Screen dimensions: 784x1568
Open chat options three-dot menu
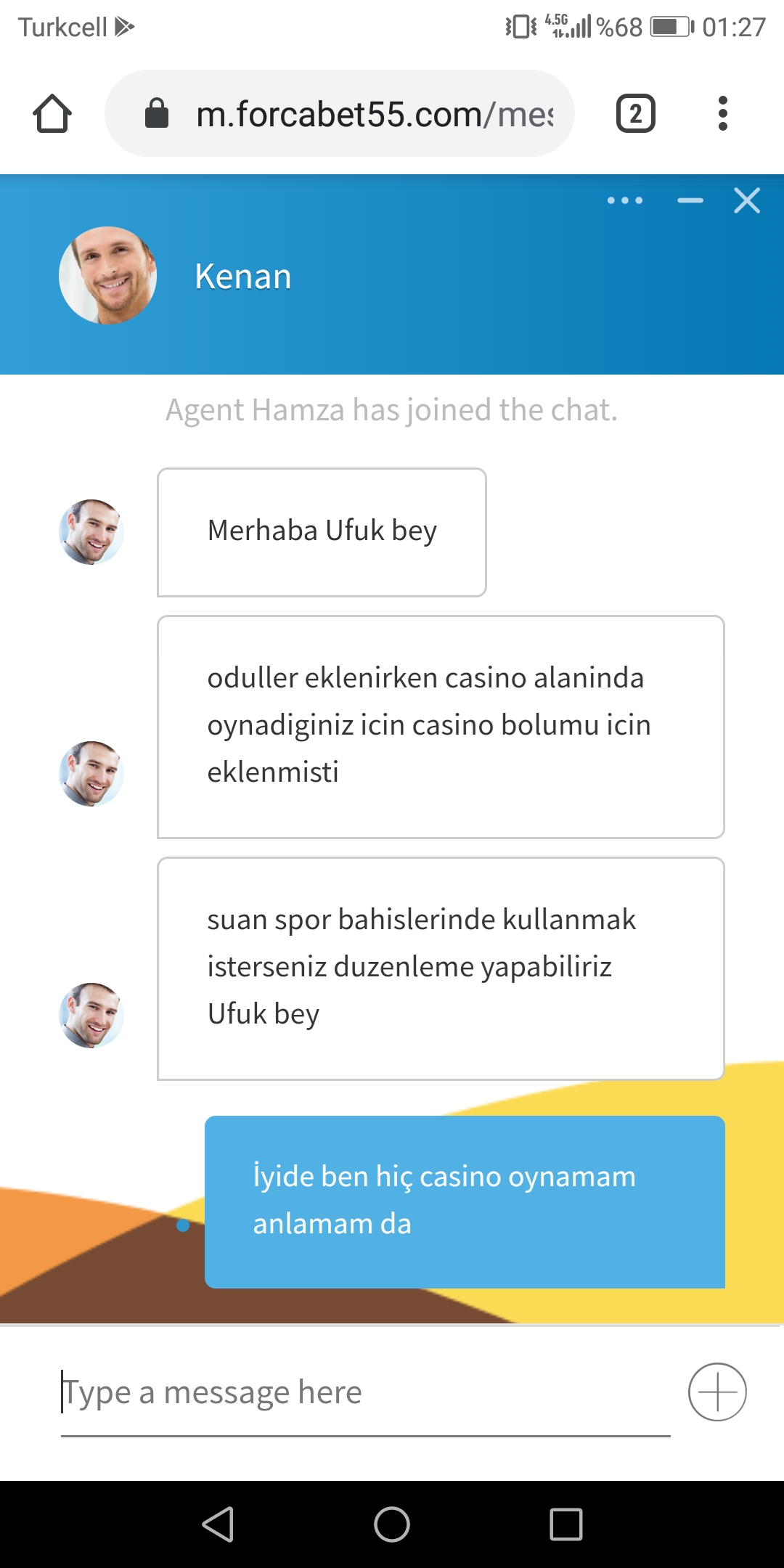[625, 200]
